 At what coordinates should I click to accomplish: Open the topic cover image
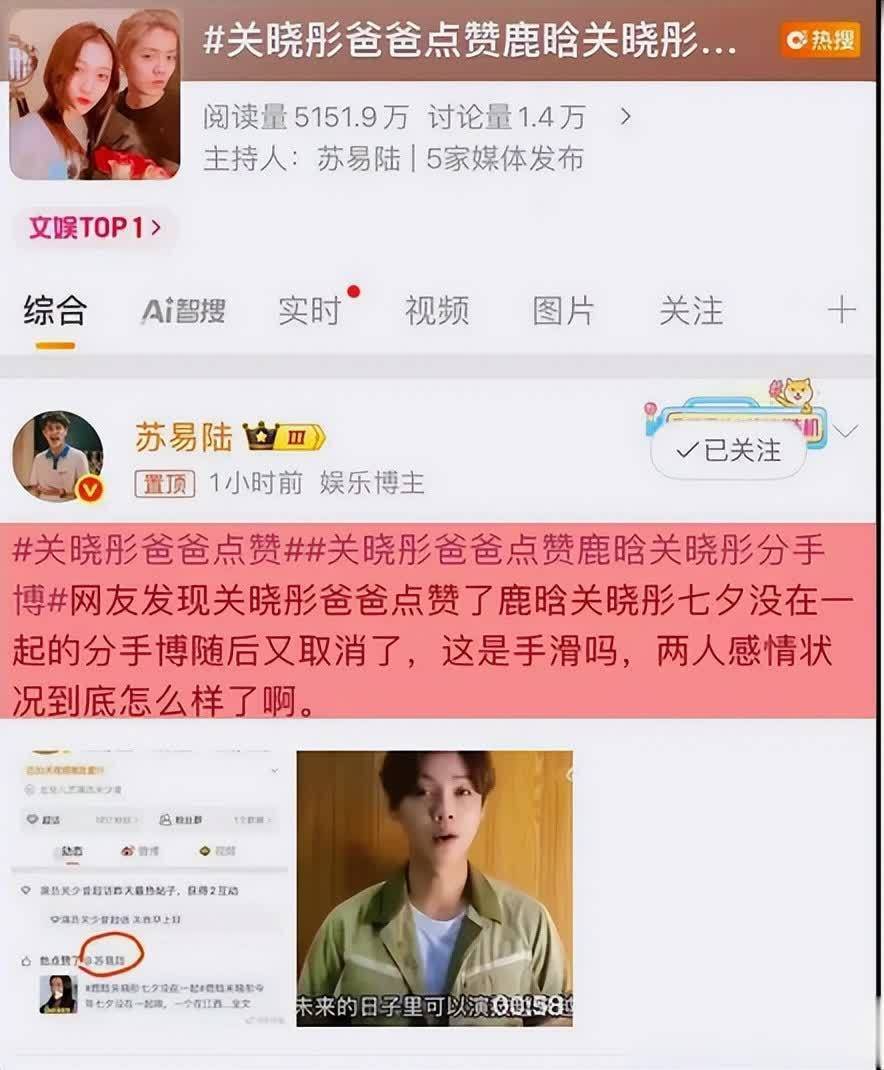click(x=96, y=94)
